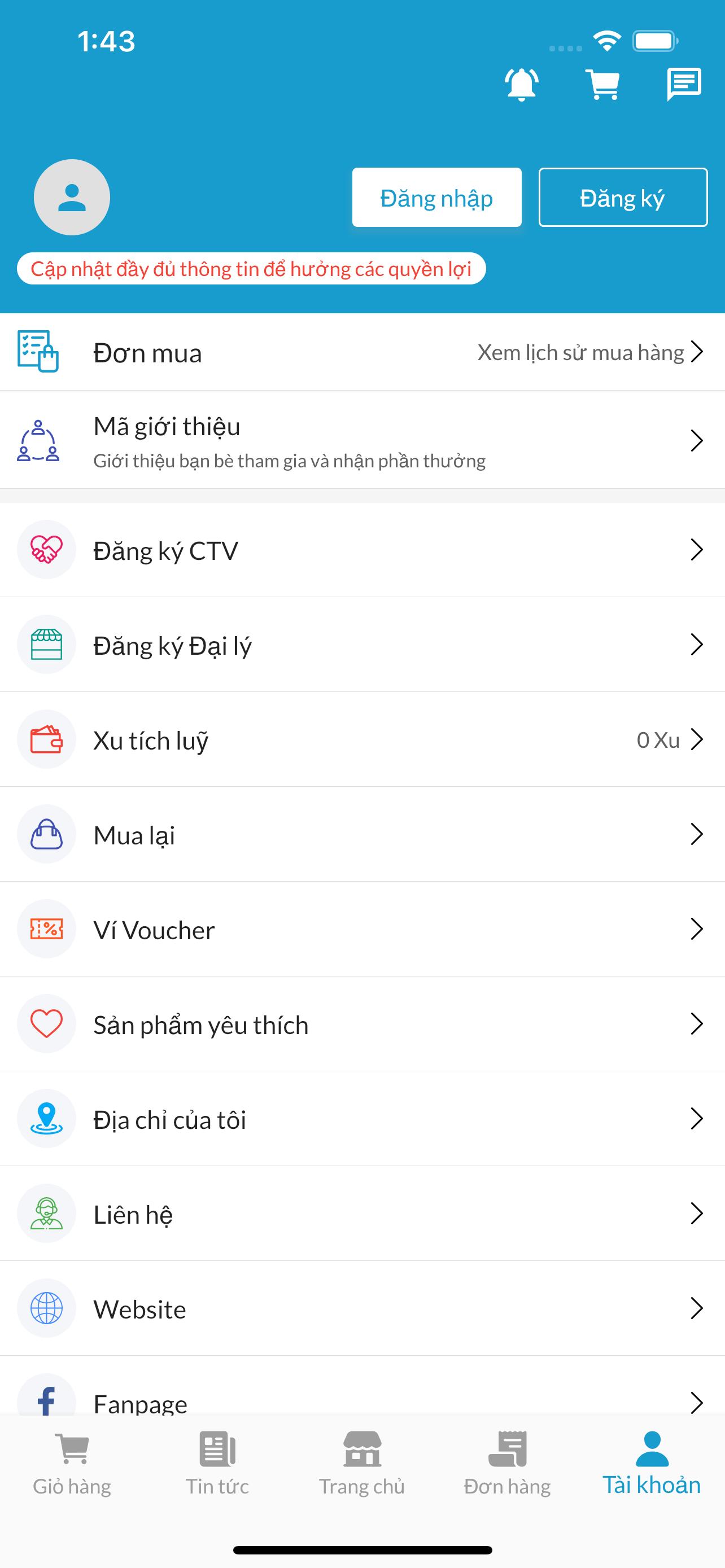Open Ví Voucher
This screenshot has width=725, height=1568.
pos(362,930)
